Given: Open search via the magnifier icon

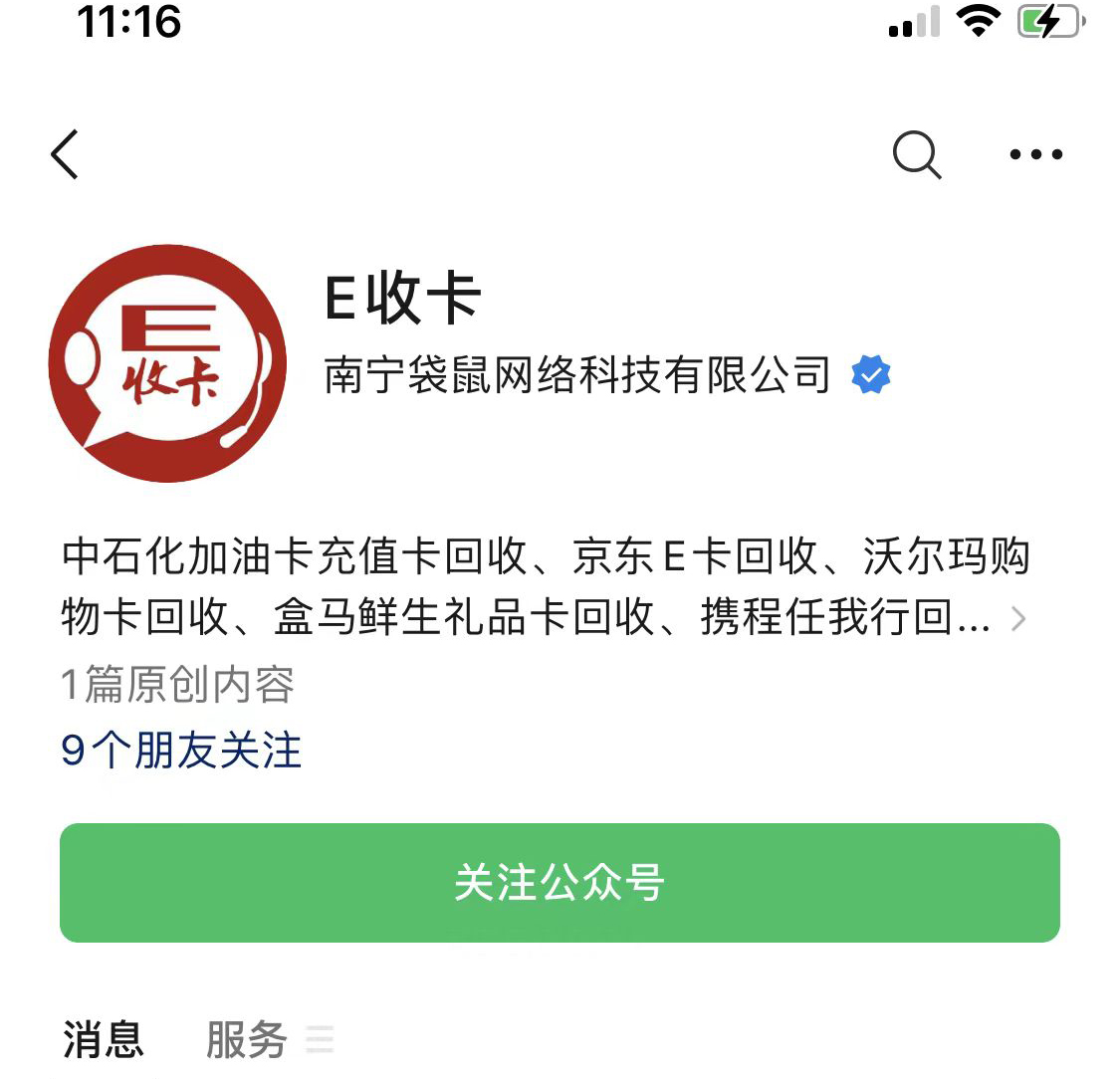Looking at the screenshot, I should click(916, 155).
